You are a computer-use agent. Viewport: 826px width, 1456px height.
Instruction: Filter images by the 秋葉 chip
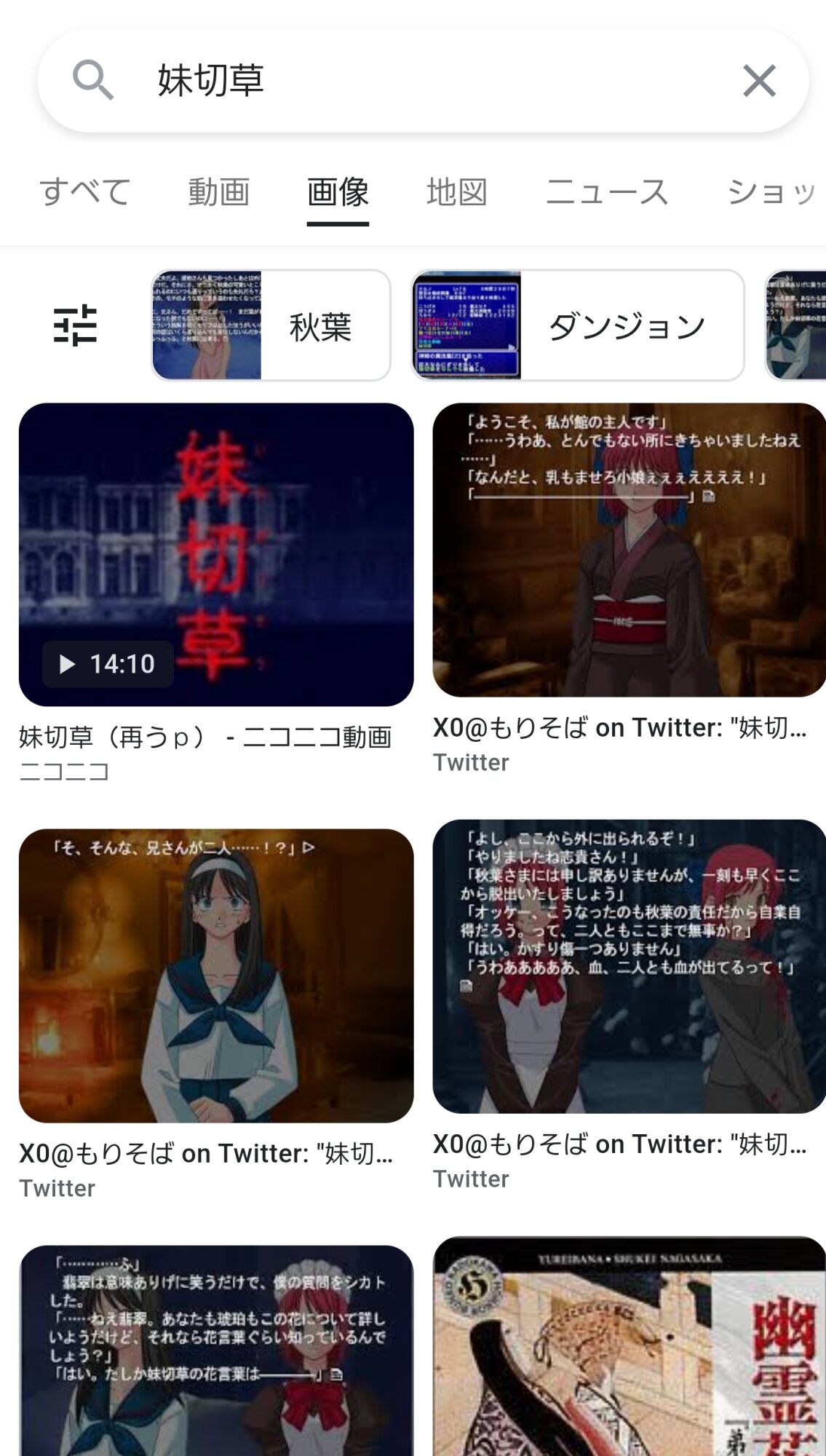[271, 325]
